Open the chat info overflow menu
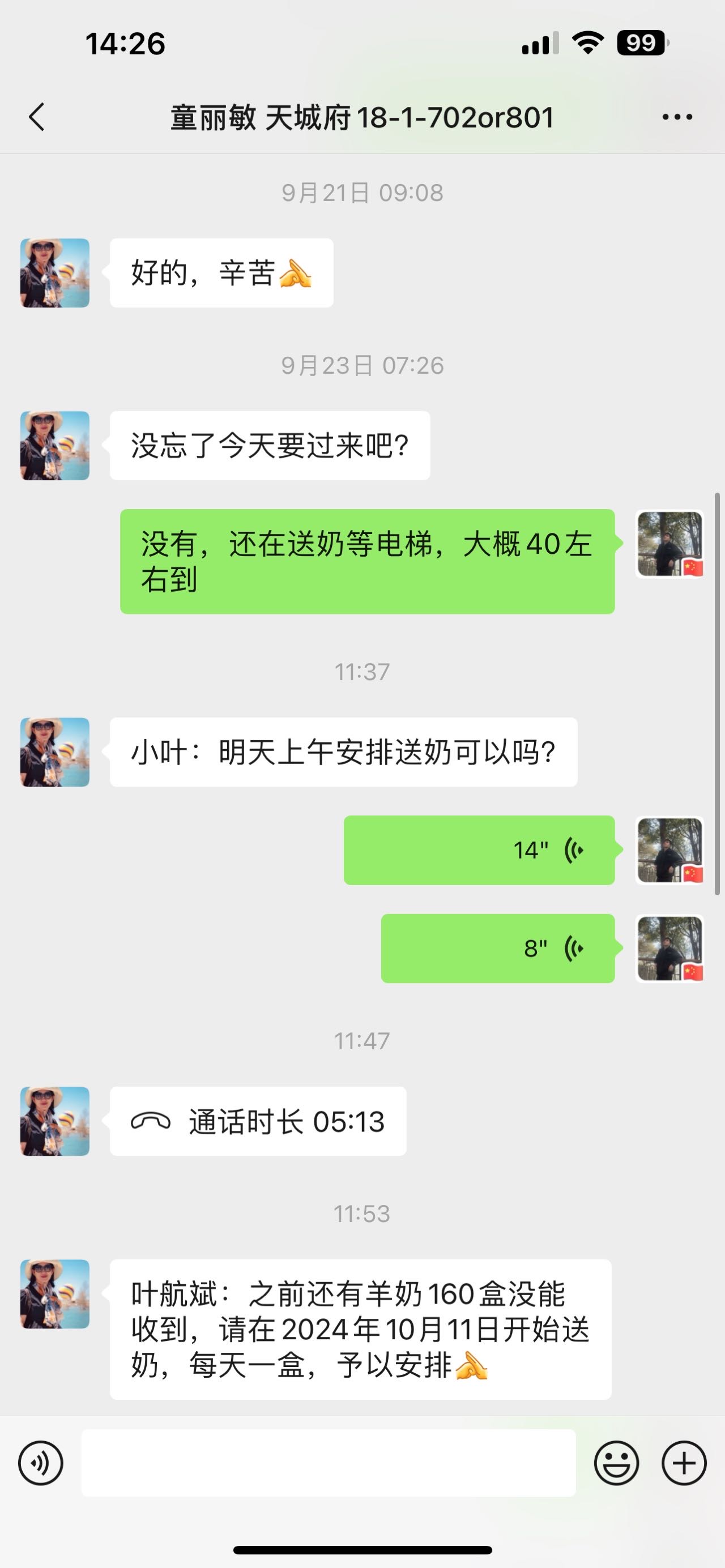725x1568 pixels. 677,117
